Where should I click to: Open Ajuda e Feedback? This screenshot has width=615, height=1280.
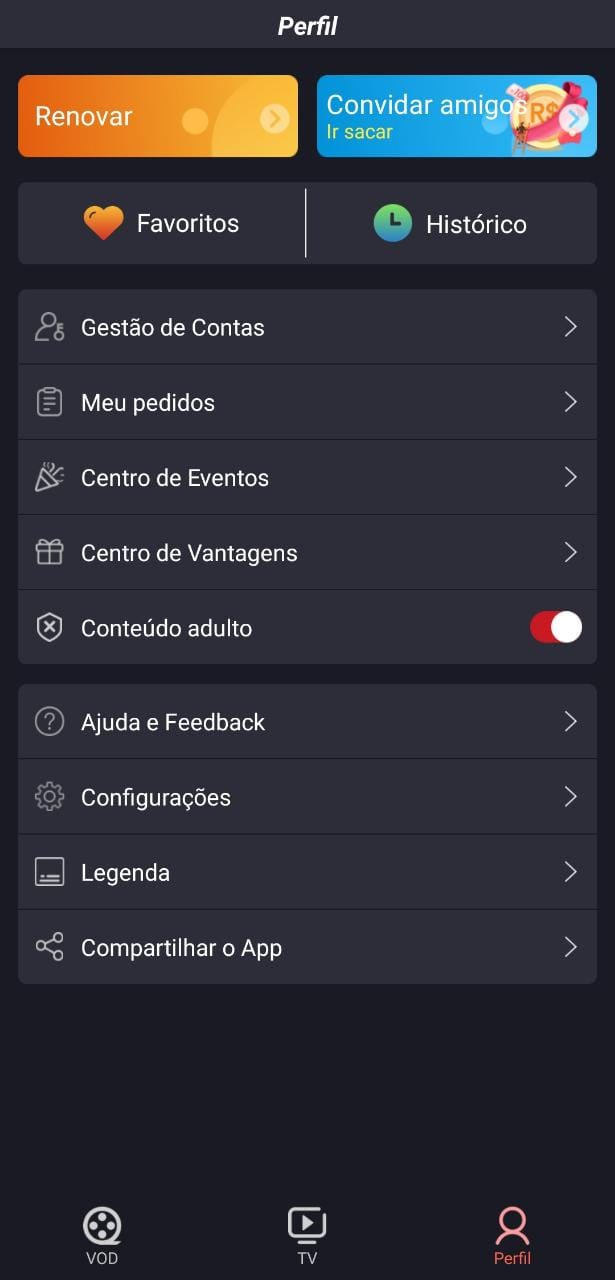(x=307, y=721)
